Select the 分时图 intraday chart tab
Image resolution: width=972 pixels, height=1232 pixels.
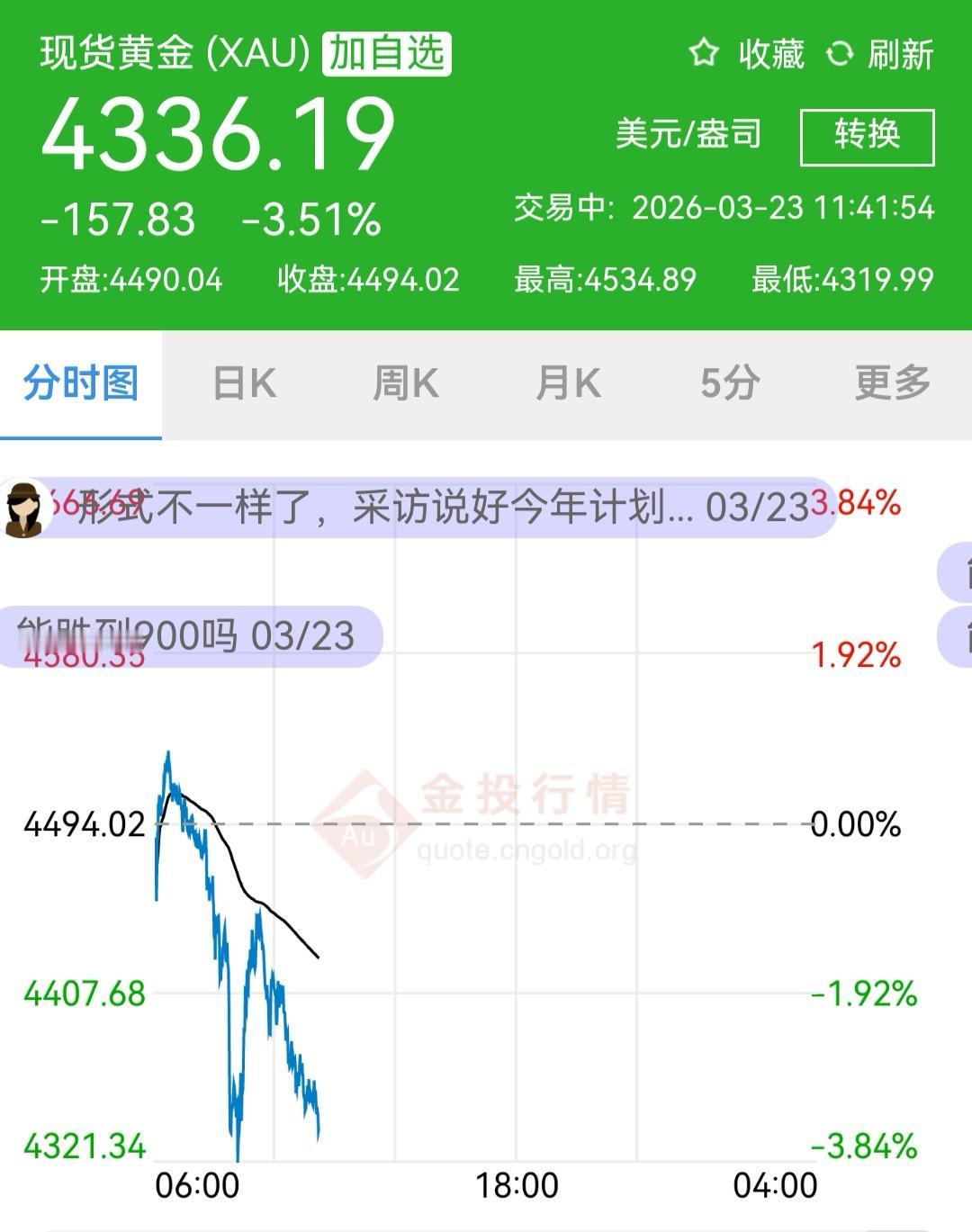pyautogui.click(x=80, y=382)
